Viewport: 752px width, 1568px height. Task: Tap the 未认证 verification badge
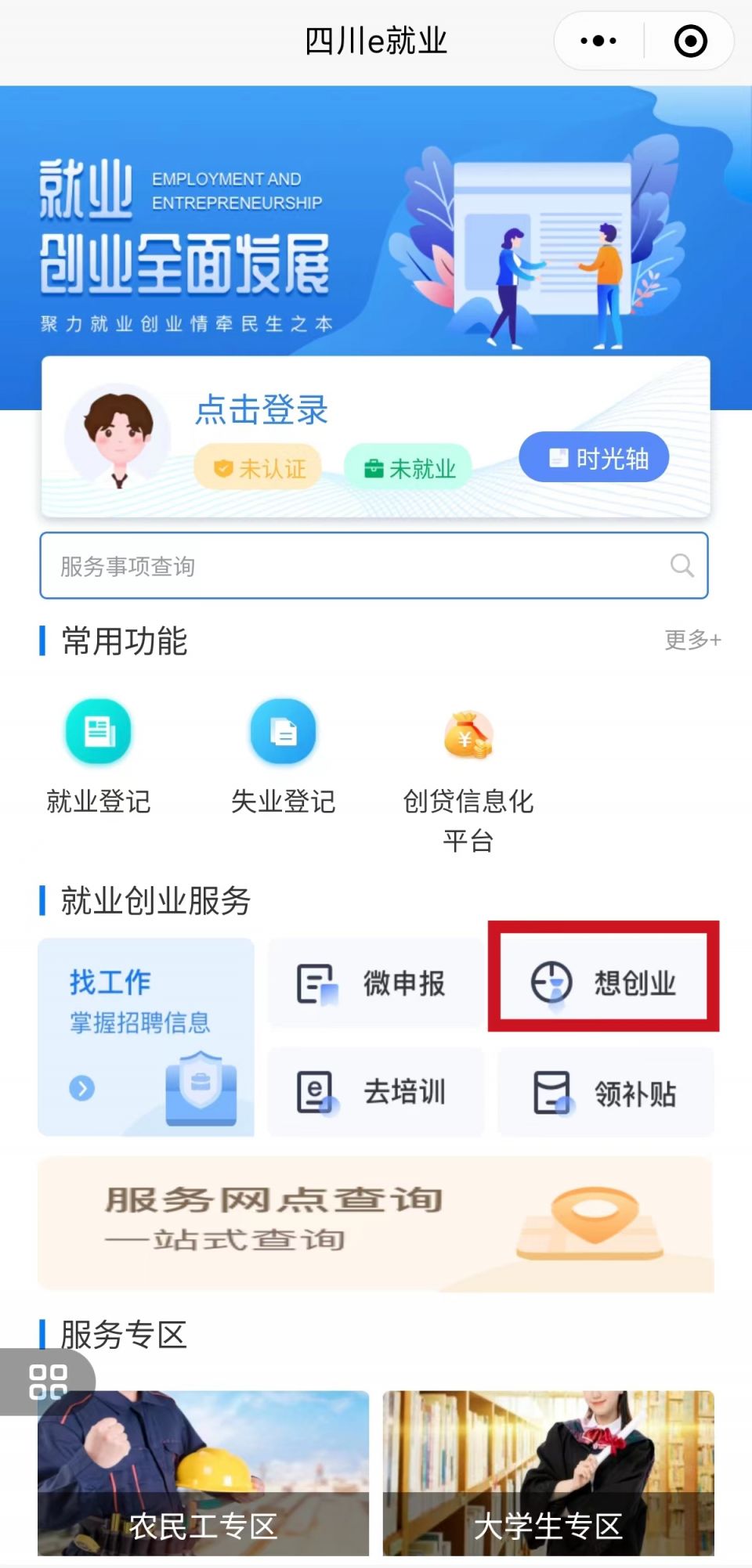[258, 467]
